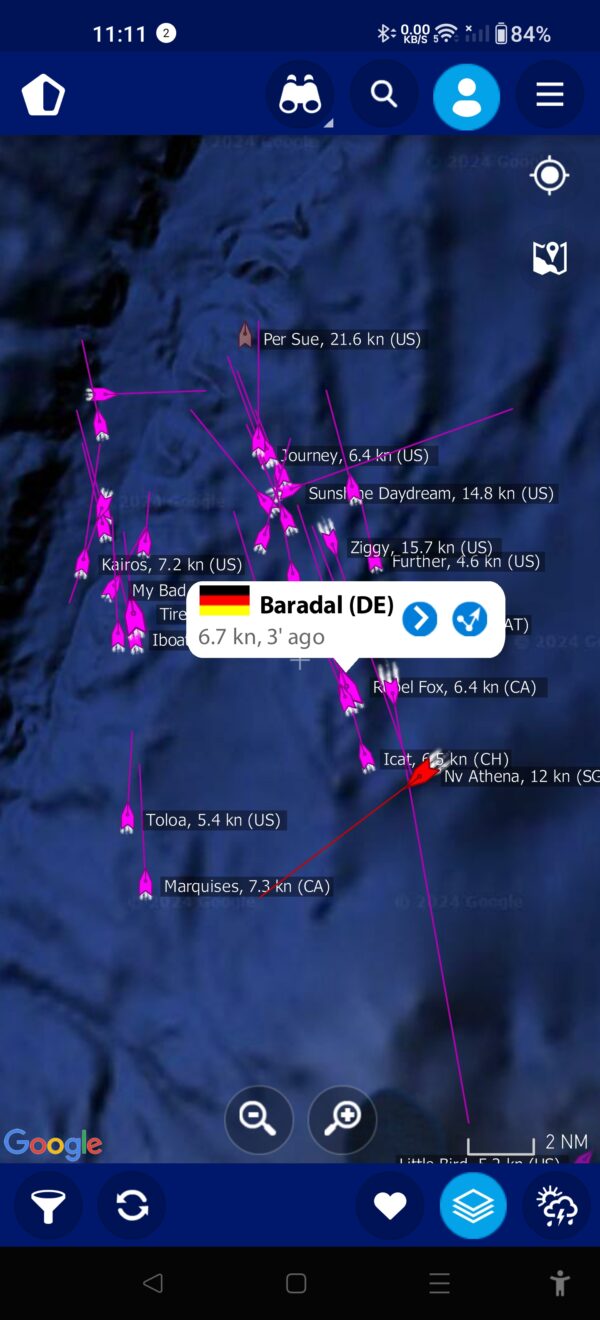This screenshot has height=1320, width=600.
Task: Open map layers selector
Action: coord(473,1205)
